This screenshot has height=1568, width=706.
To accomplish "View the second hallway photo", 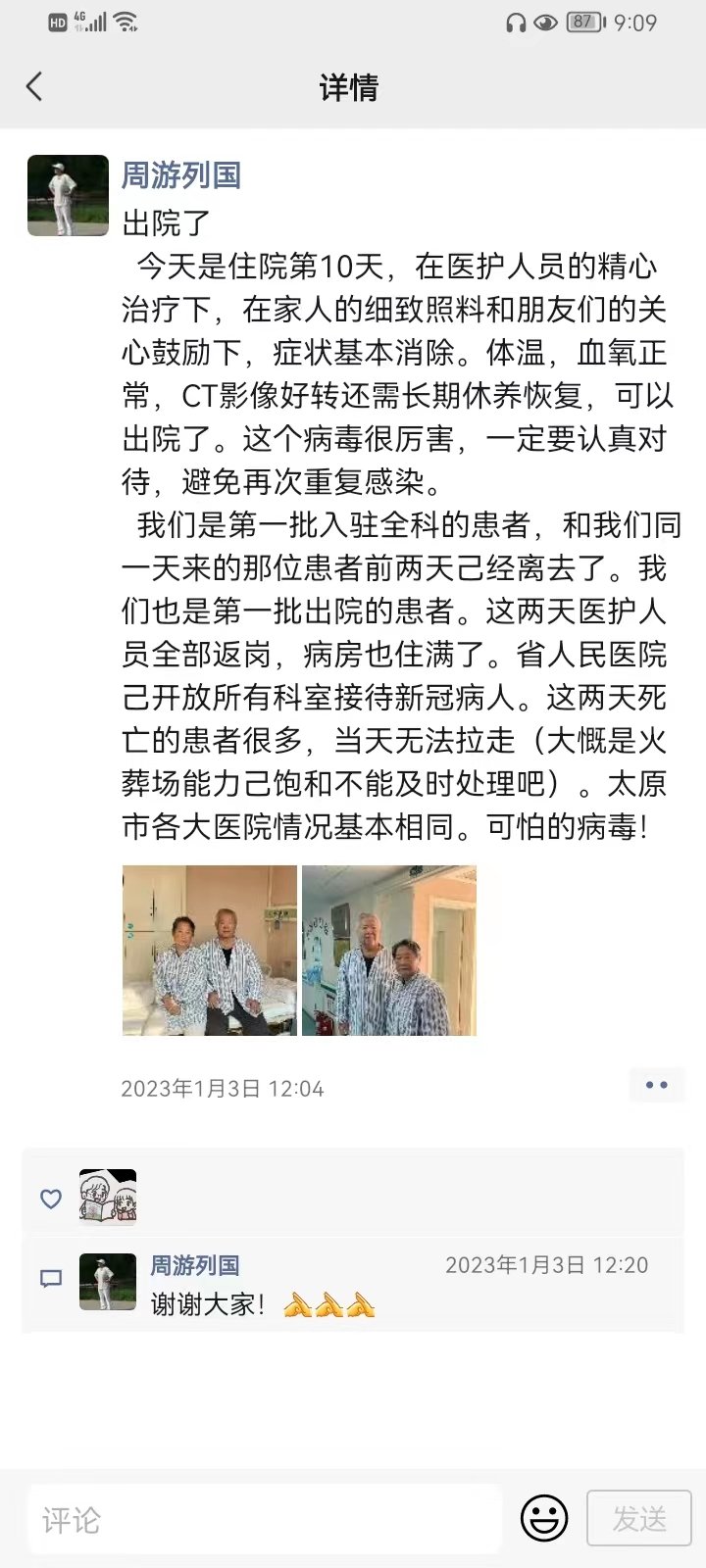I will (389, 951).
